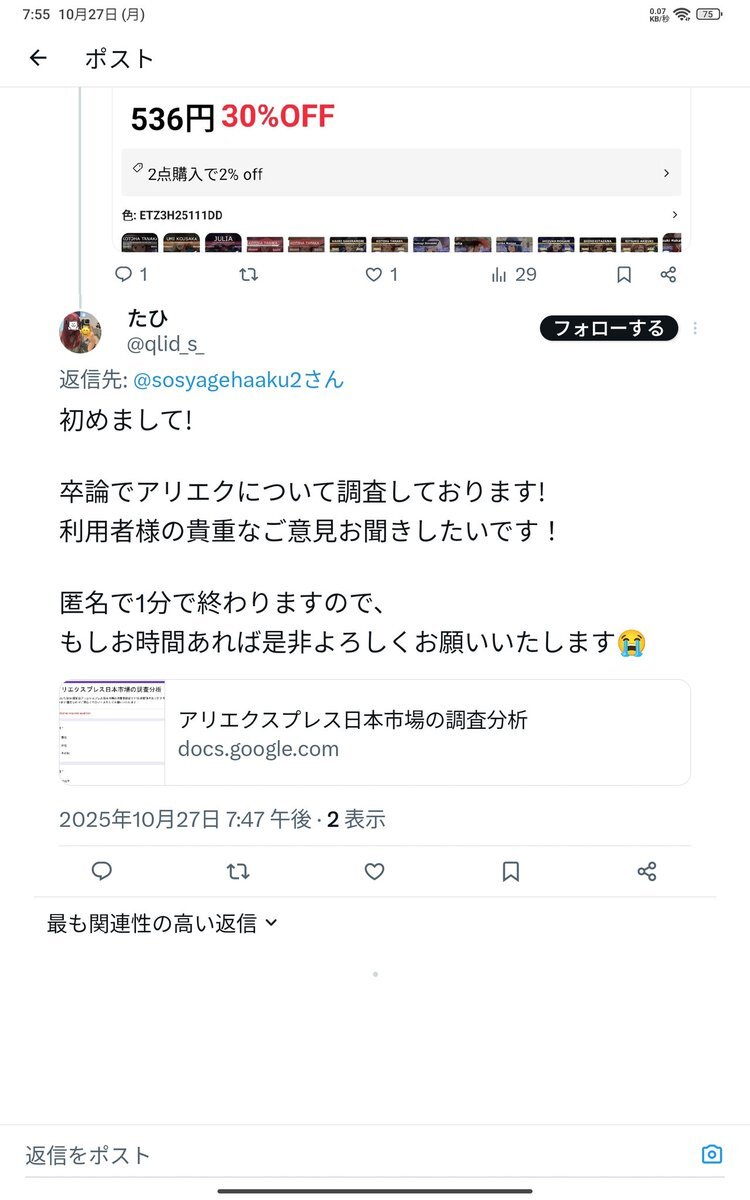Image resolution: width=750 pixels, height=1200 pixels.
Task: Share たひ's post
Action: pyautogui.click(x=646, y=871)
